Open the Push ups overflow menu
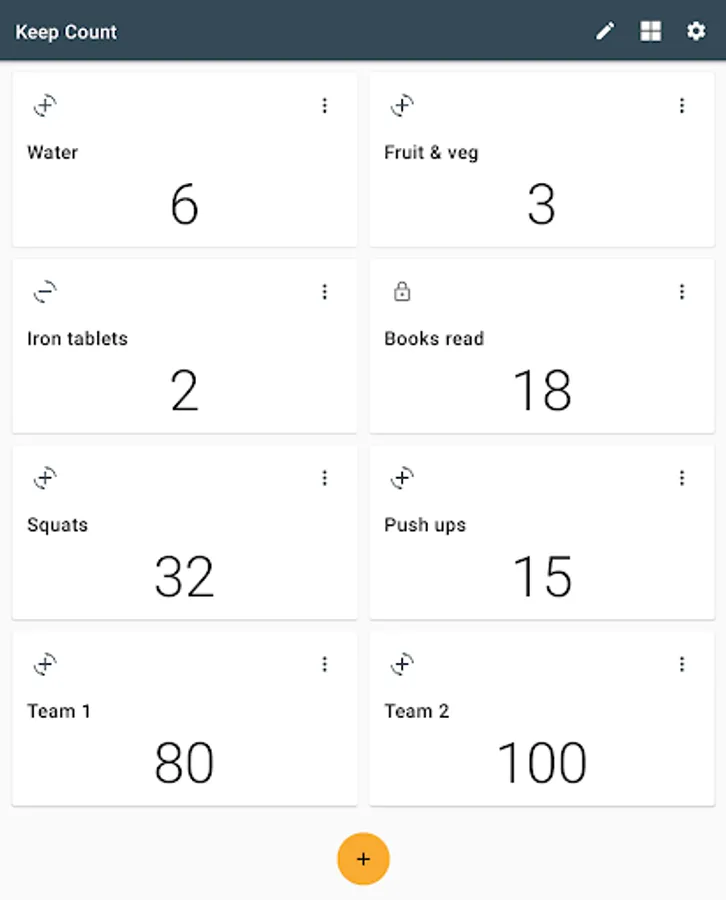This screenshot has height=900, width=726. [681, 478]
